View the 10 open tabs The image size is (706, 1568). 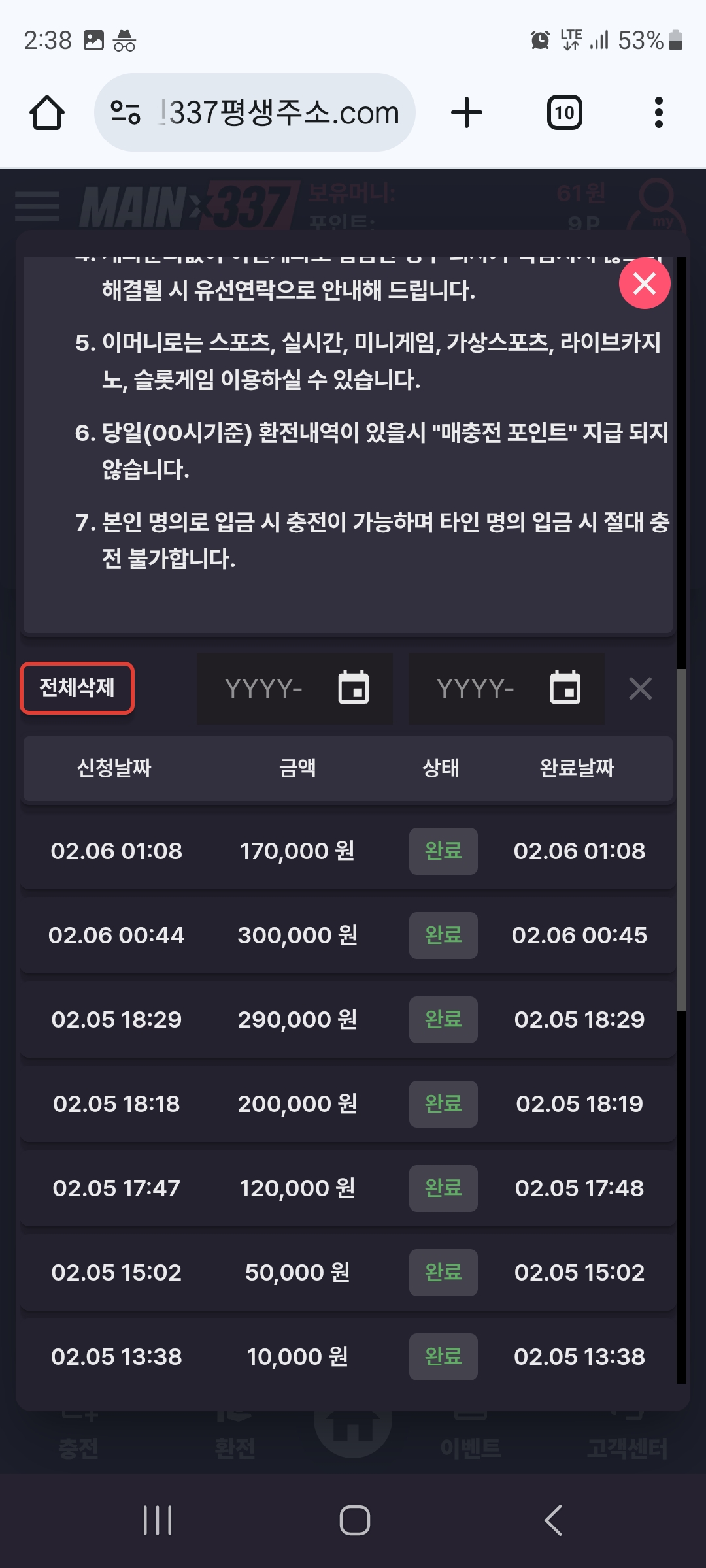click(x=564, y=113)
